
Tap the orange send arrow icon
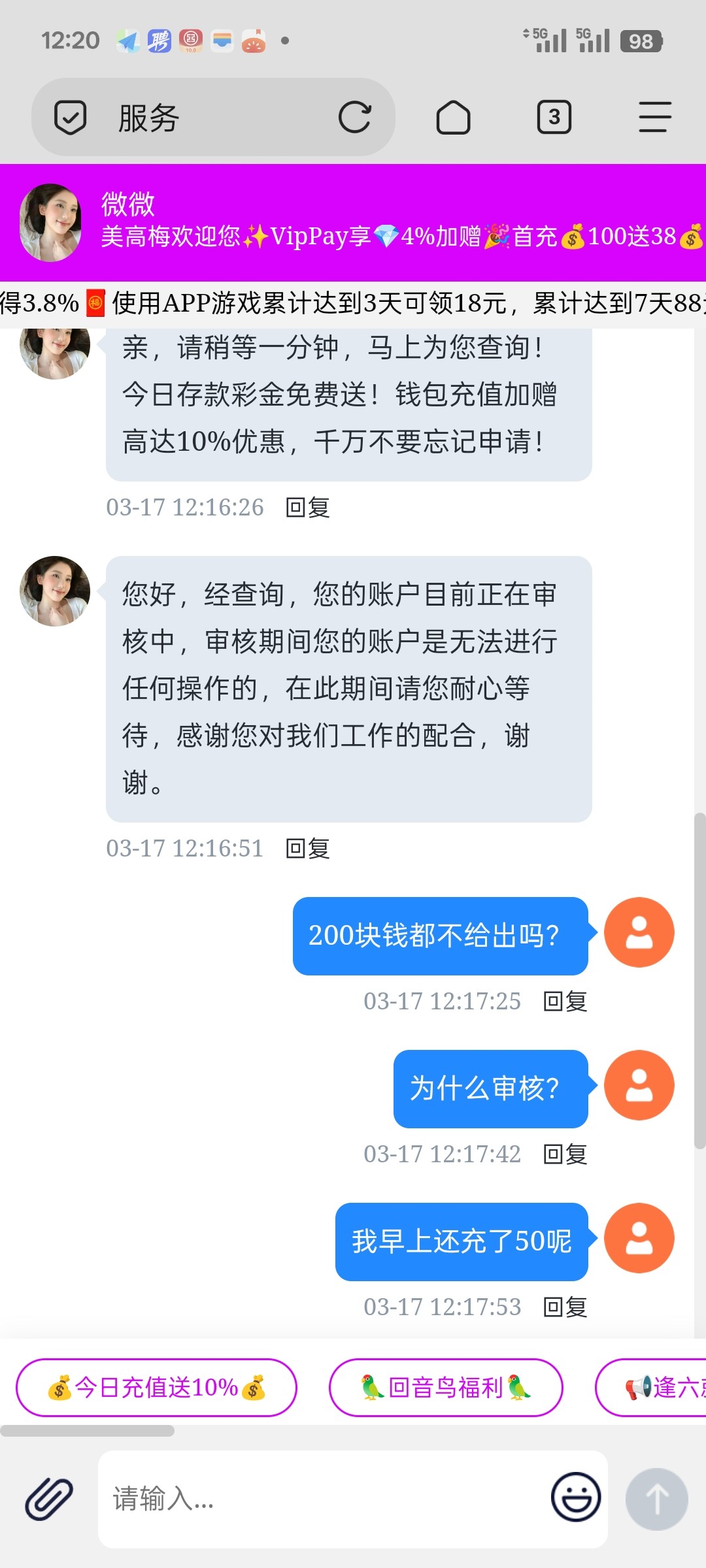click(656, 1499)
